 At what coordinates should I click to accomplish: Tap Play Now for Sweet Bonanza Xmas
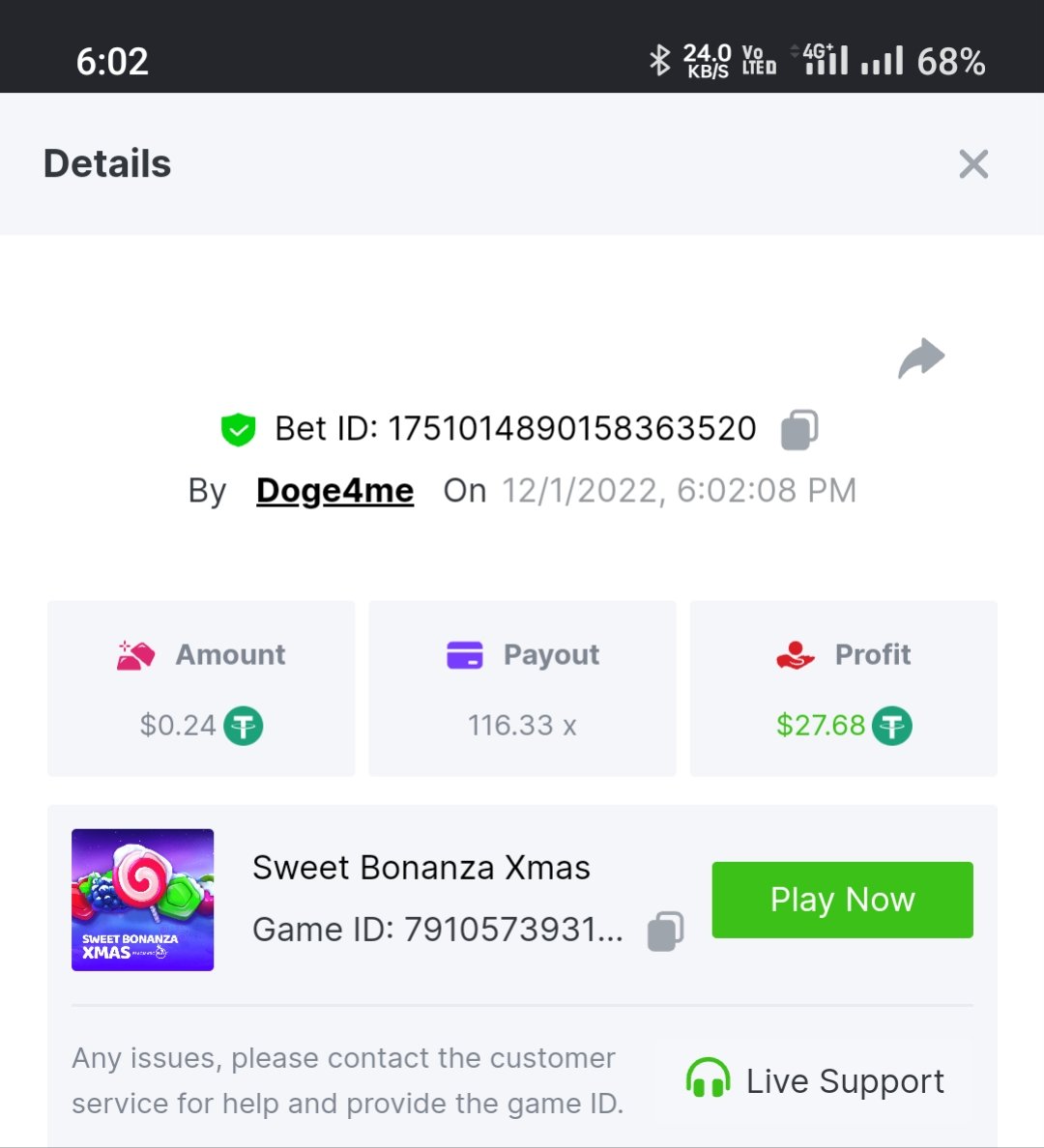(x=842, y=900)
